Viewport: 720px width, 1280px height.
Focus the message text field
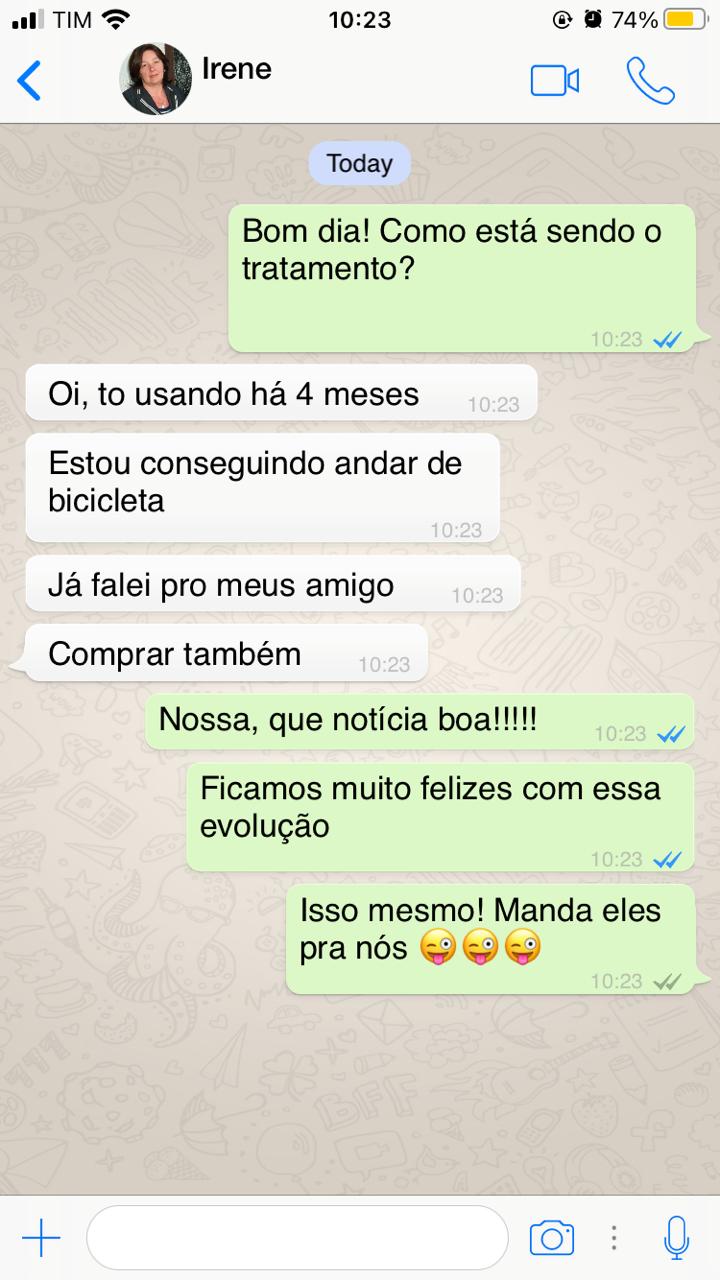click(x=297, y=1238)
